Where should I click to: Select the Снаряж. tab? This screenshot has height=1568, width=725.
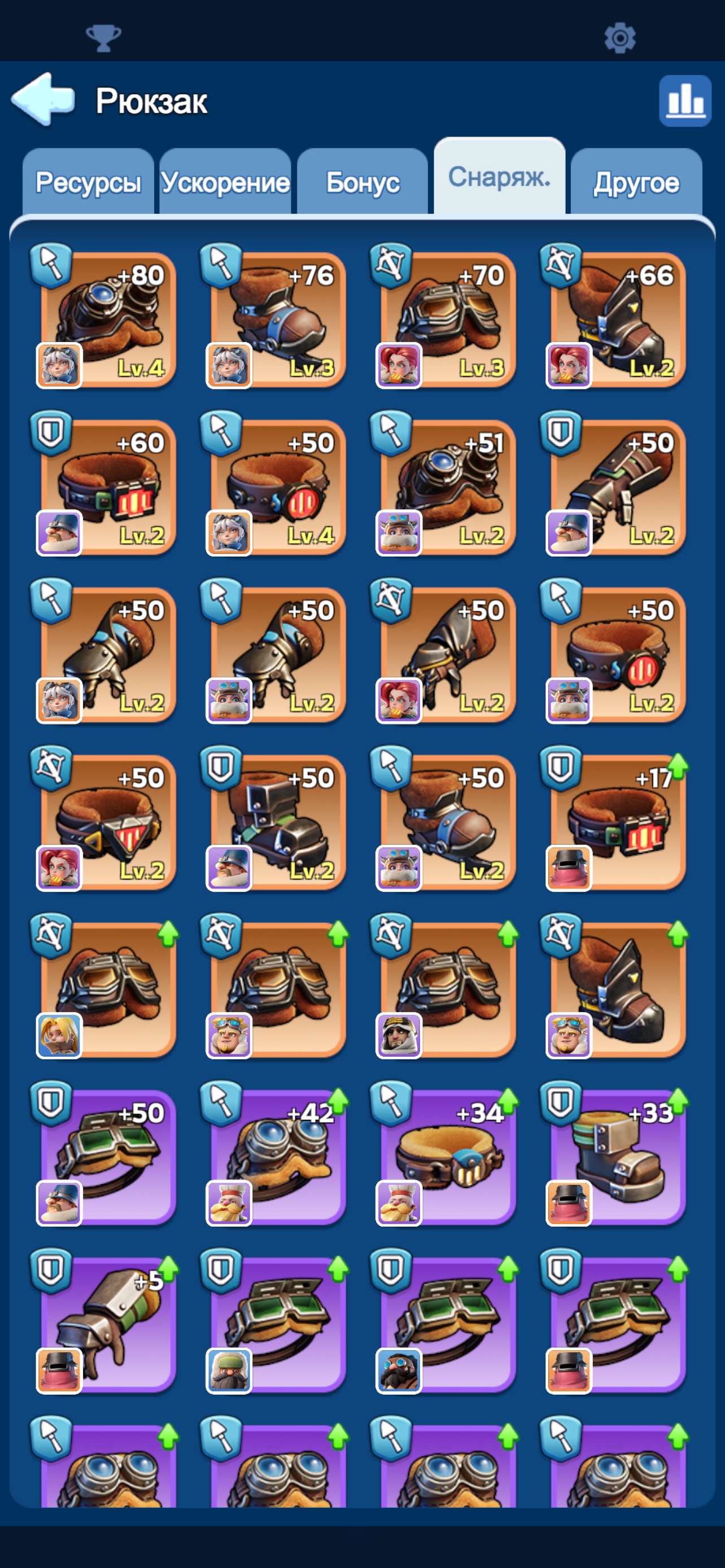point(499,177)
